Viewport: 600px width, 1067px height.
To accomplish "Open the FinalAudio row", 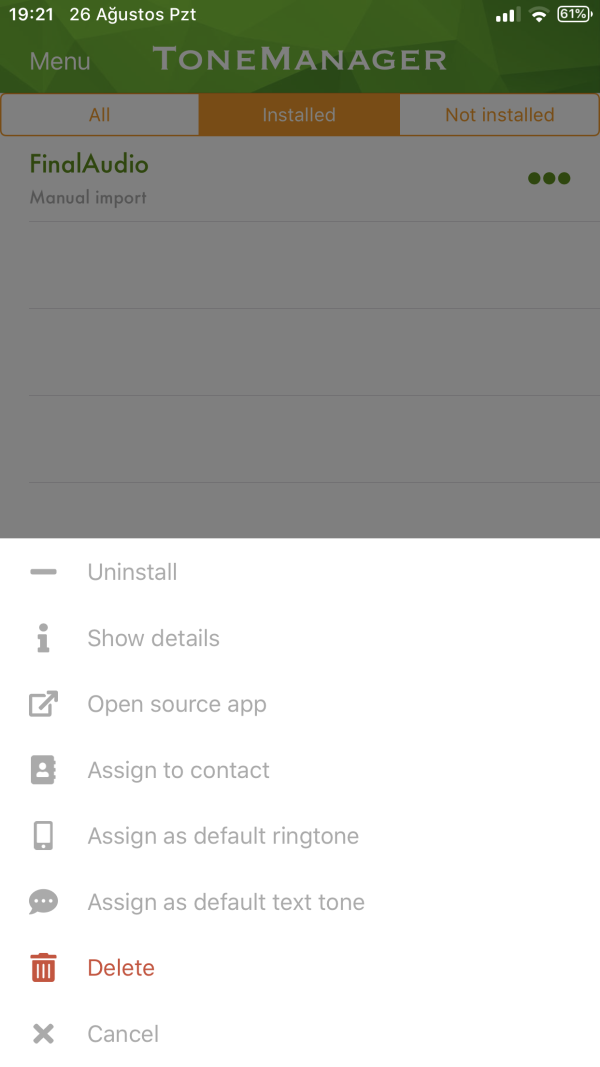I will [250, 178].
